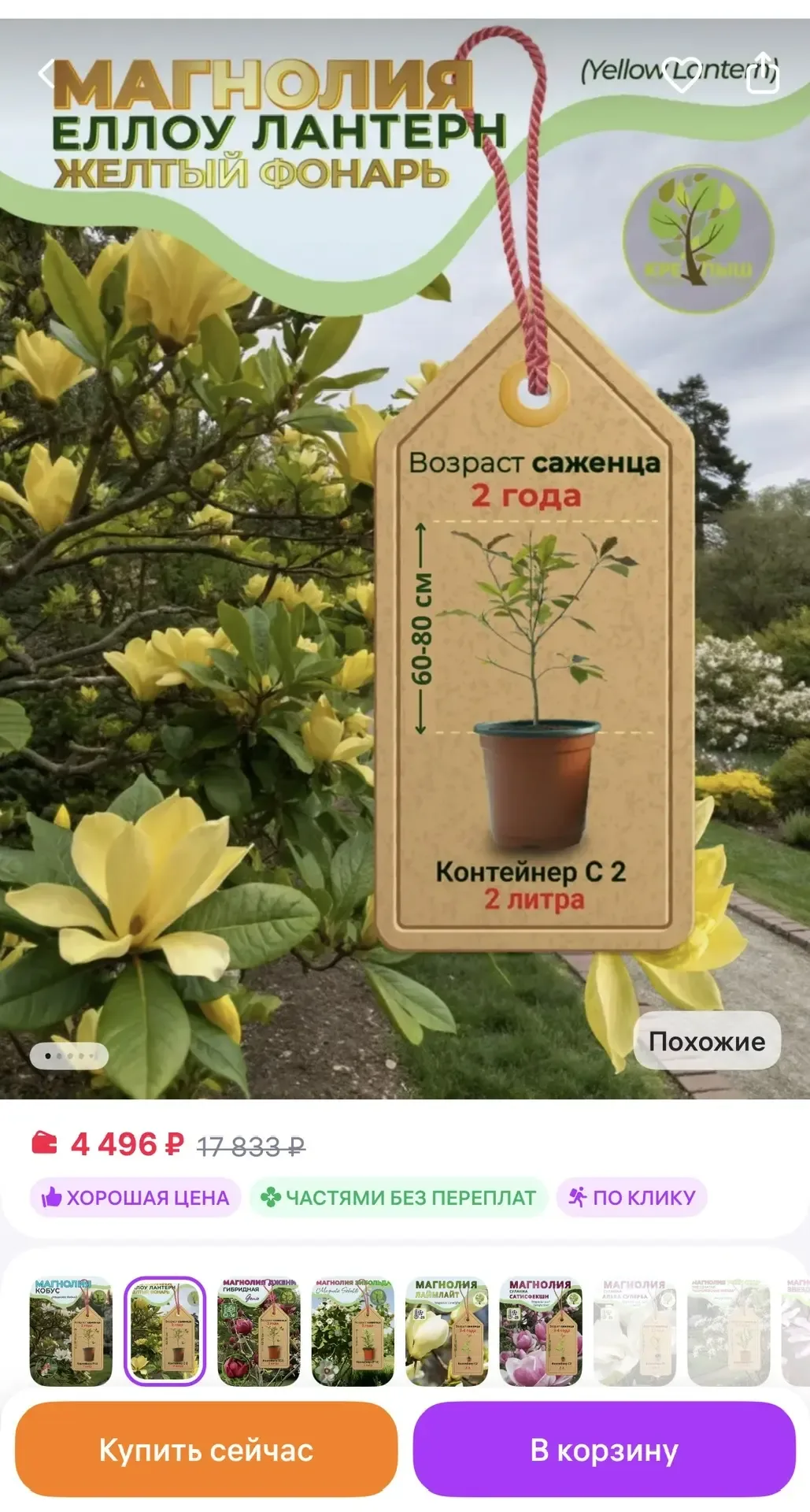Add this magnolia to favorites

681,73
